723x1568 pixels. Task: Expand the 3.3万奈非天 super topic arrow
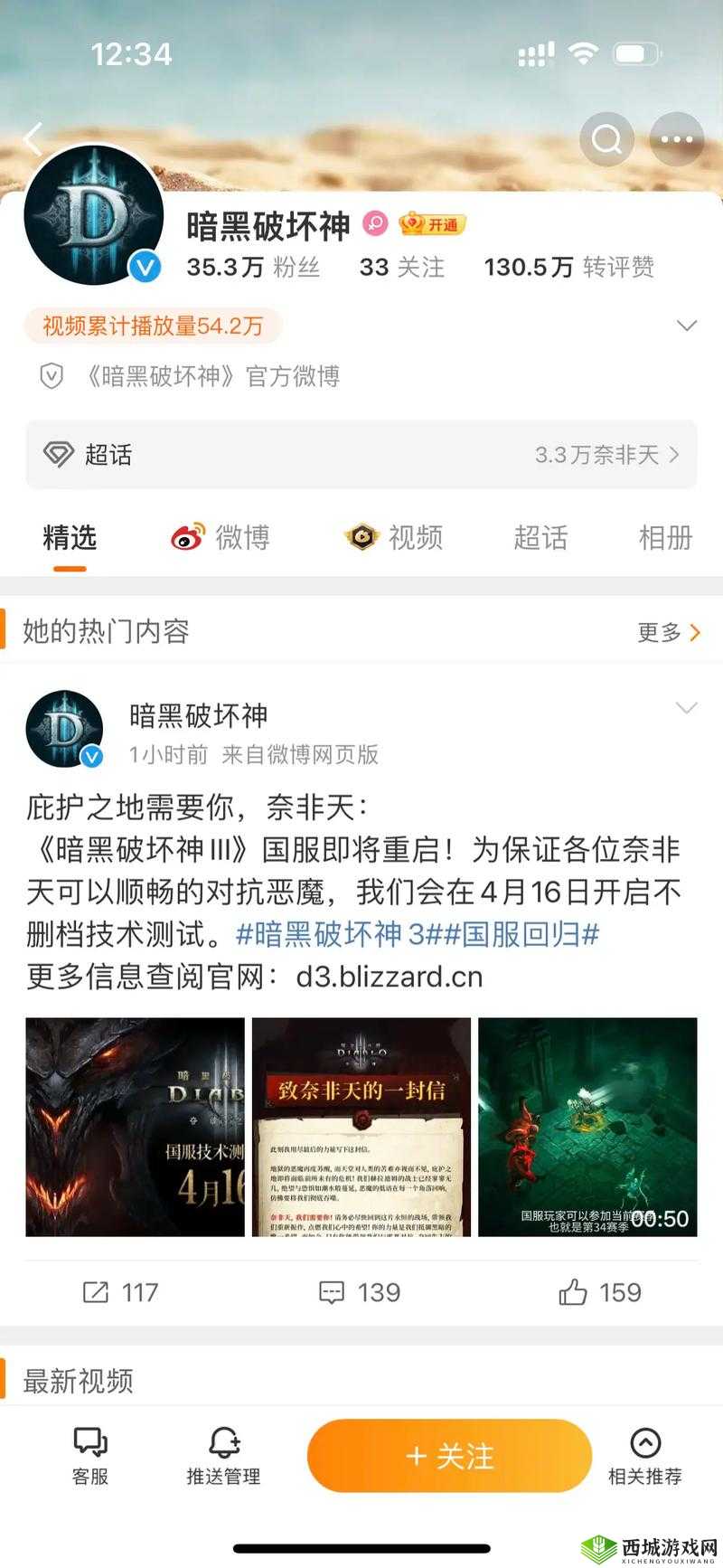672,455
